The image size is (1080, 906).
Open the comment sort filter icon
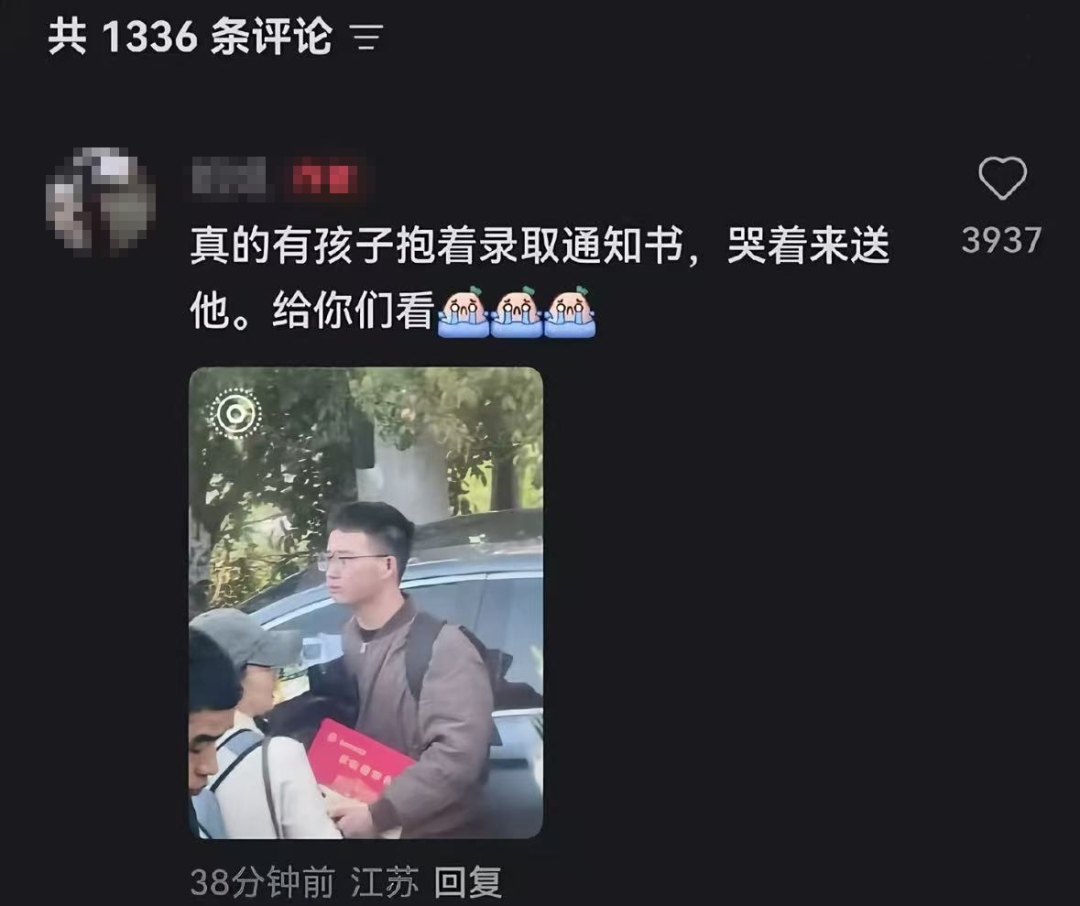click(x=367, y=39)
